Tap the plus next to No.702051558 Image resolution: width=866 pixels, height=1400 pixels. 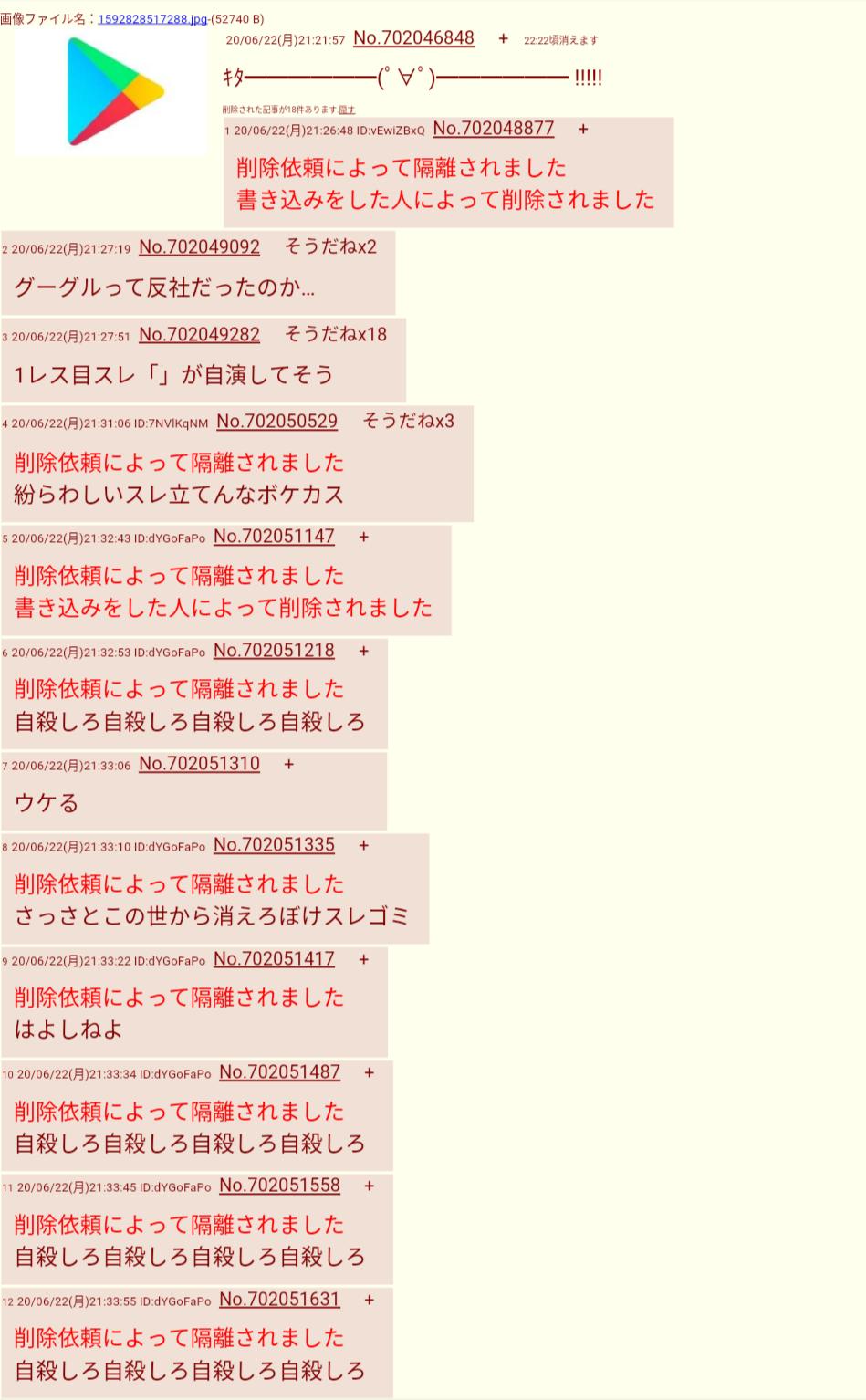tap(370, 1186)
